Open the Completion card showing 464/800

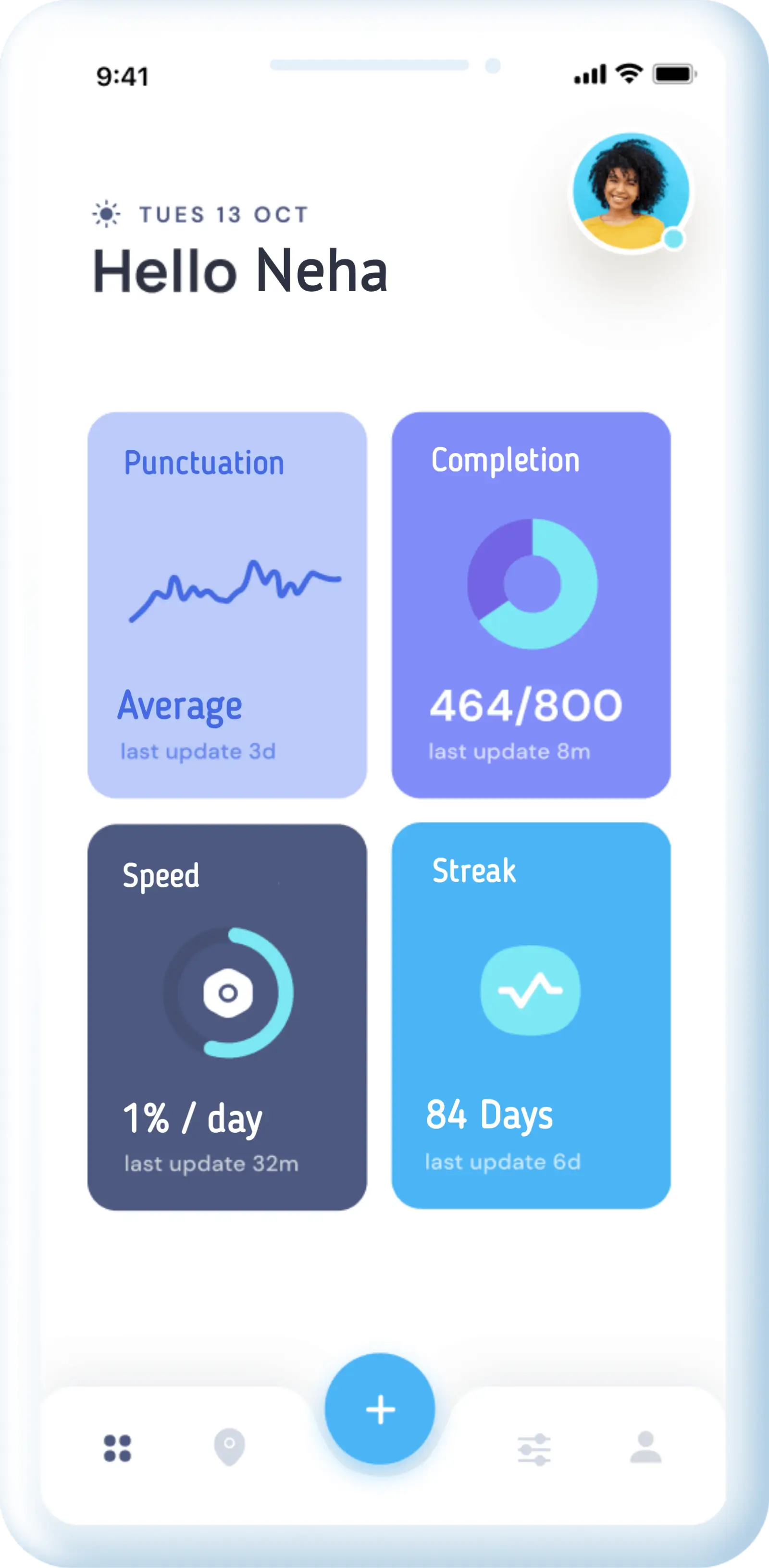(x=531, y=604)
